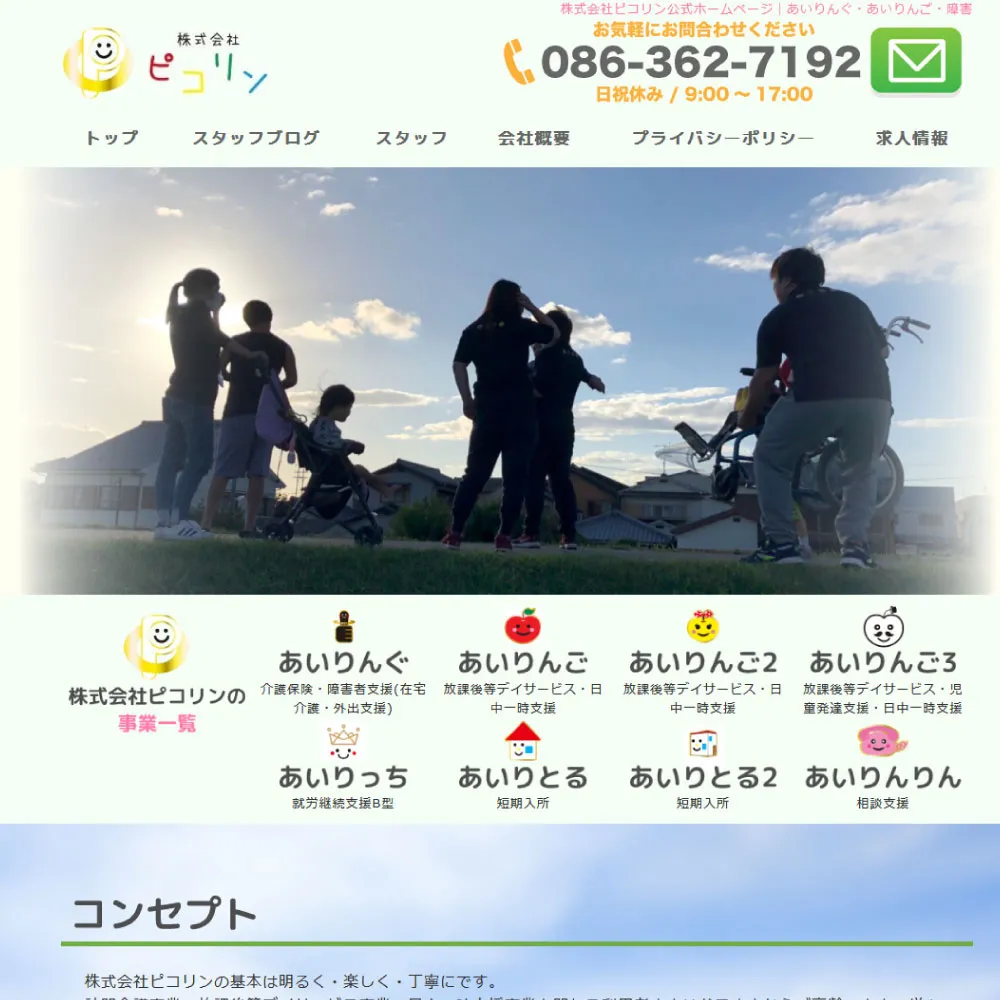This screenshot has width=1000, height=1000.
Task: Open the あいりっち 就労継続支援B型 link
Action: 343,777
